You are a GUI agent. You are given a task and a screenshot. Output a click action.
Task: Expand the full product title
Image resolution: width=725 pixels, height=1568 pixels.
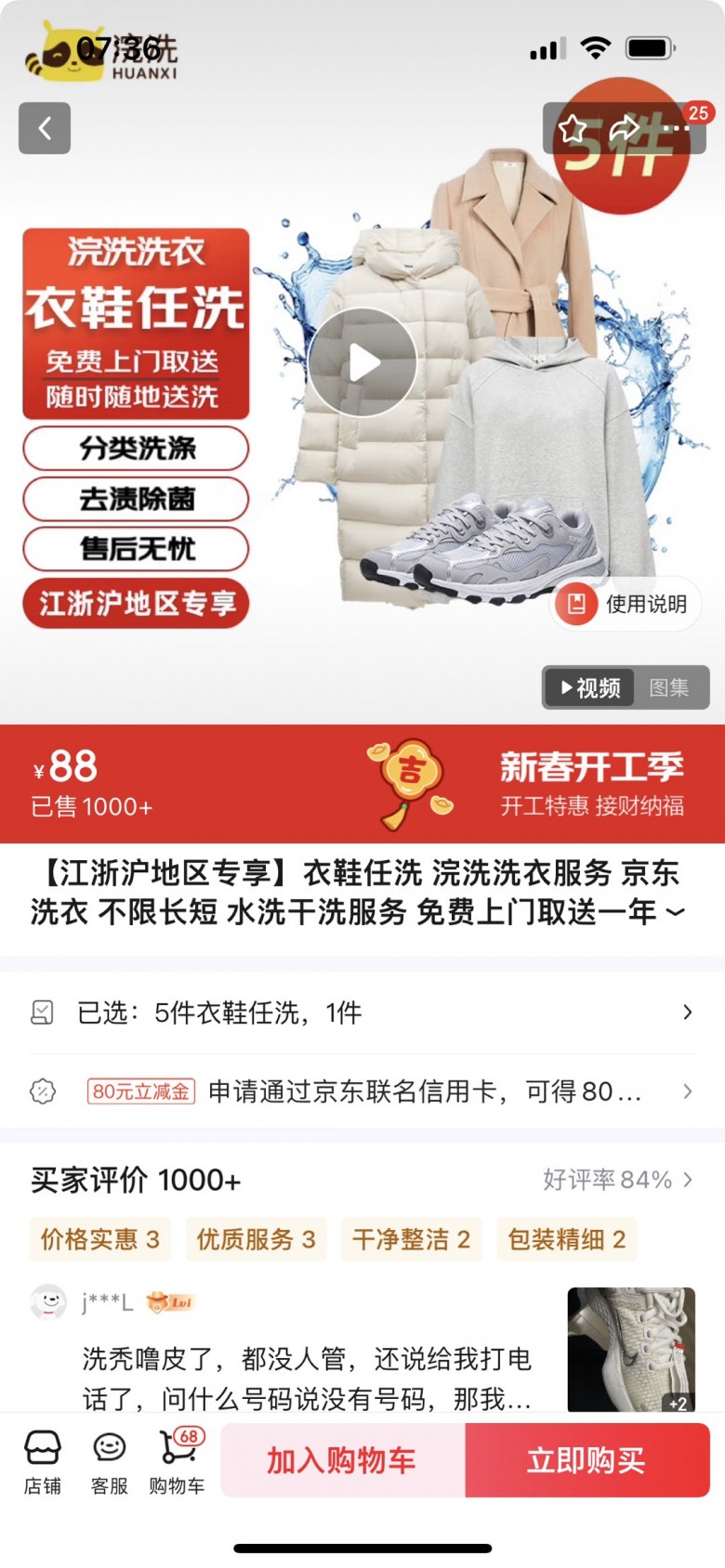click(676, 912)
